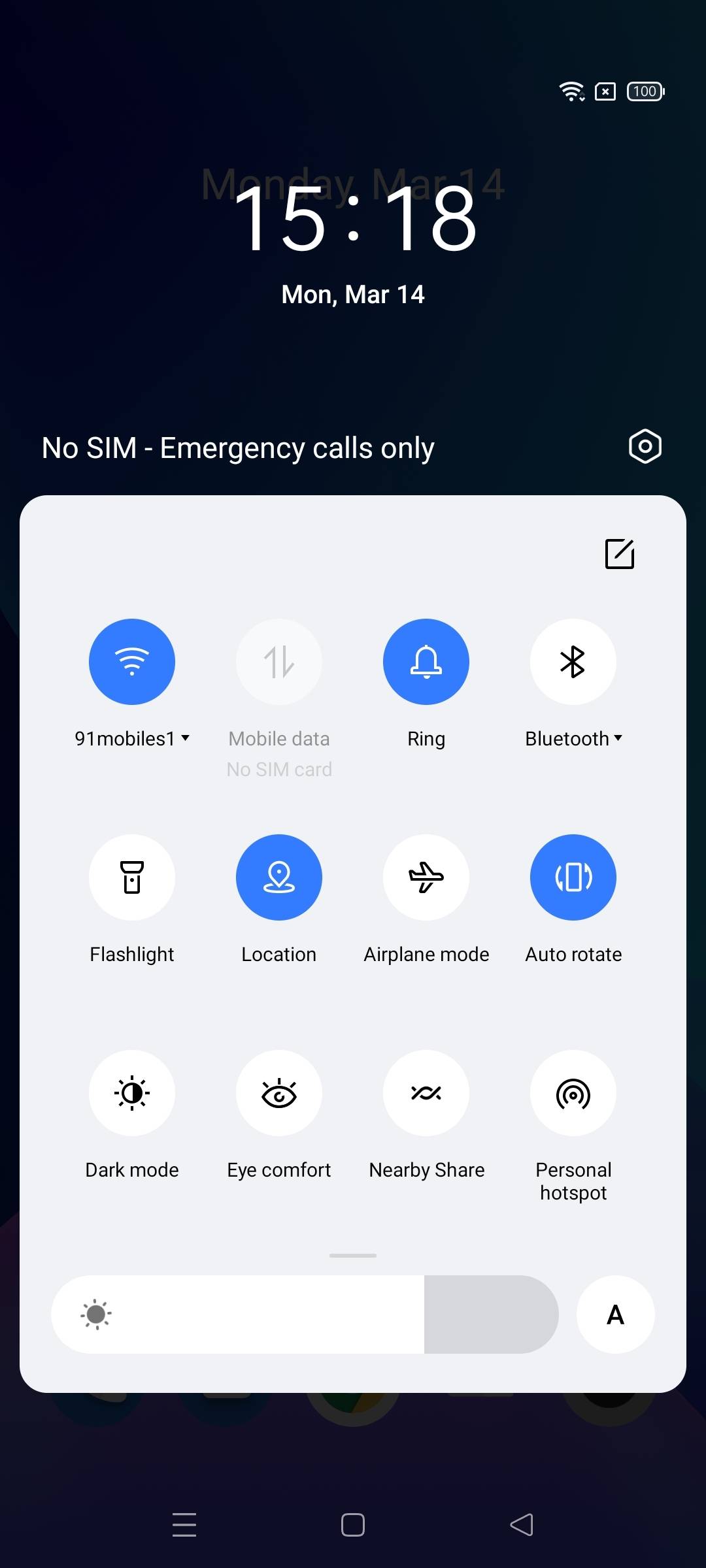
Task: Toggle the Ring sound mode tile
Action: pyautogui.click(x=426, y=662)
